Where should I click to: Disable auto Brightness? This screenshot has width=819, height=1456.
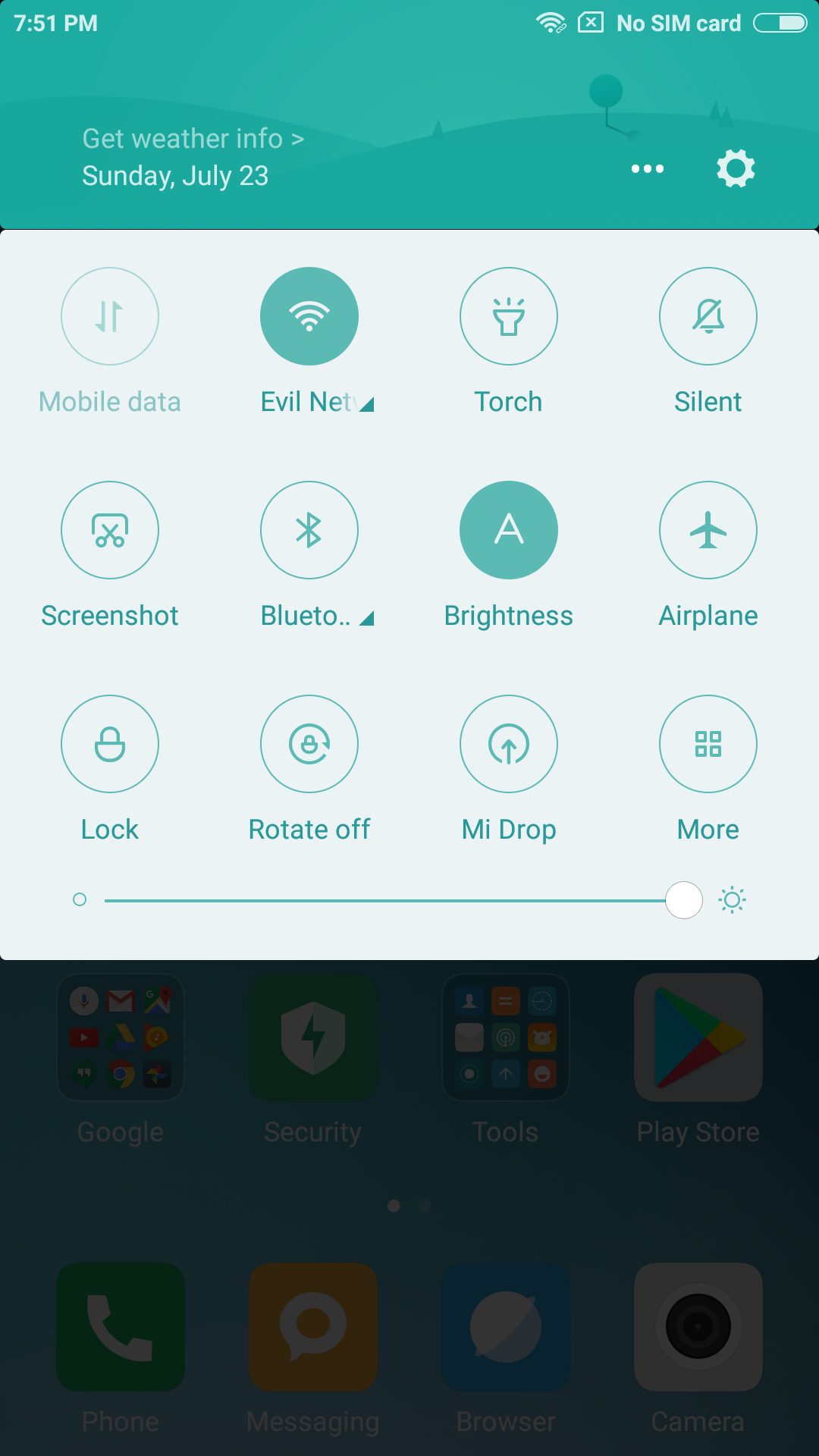point(509,530)
